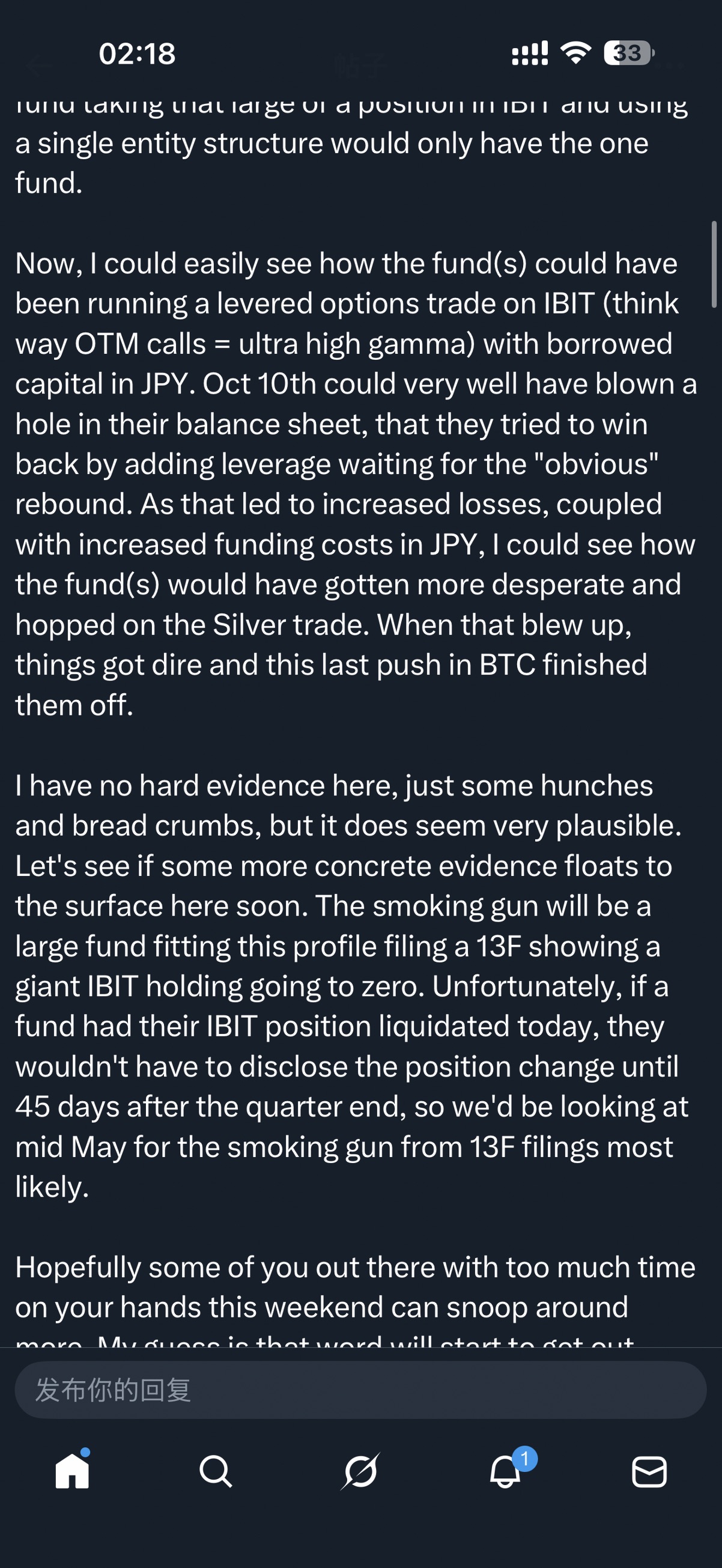Open the Messages tab
The height and width of the screenshot is (1568, 722).
(x=649, y=1471)
